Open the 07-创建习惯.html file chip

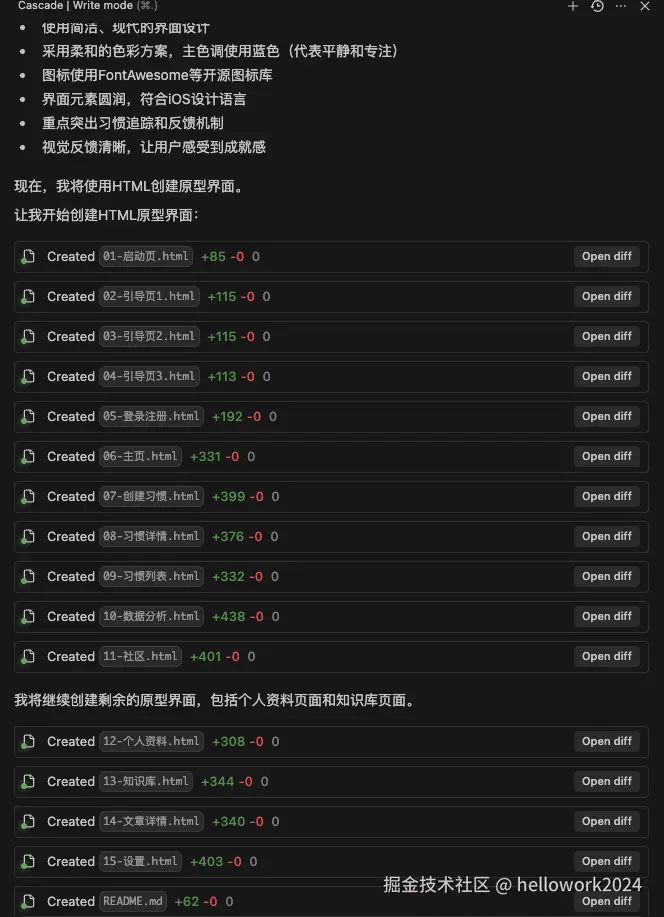[x=150, y=496]
